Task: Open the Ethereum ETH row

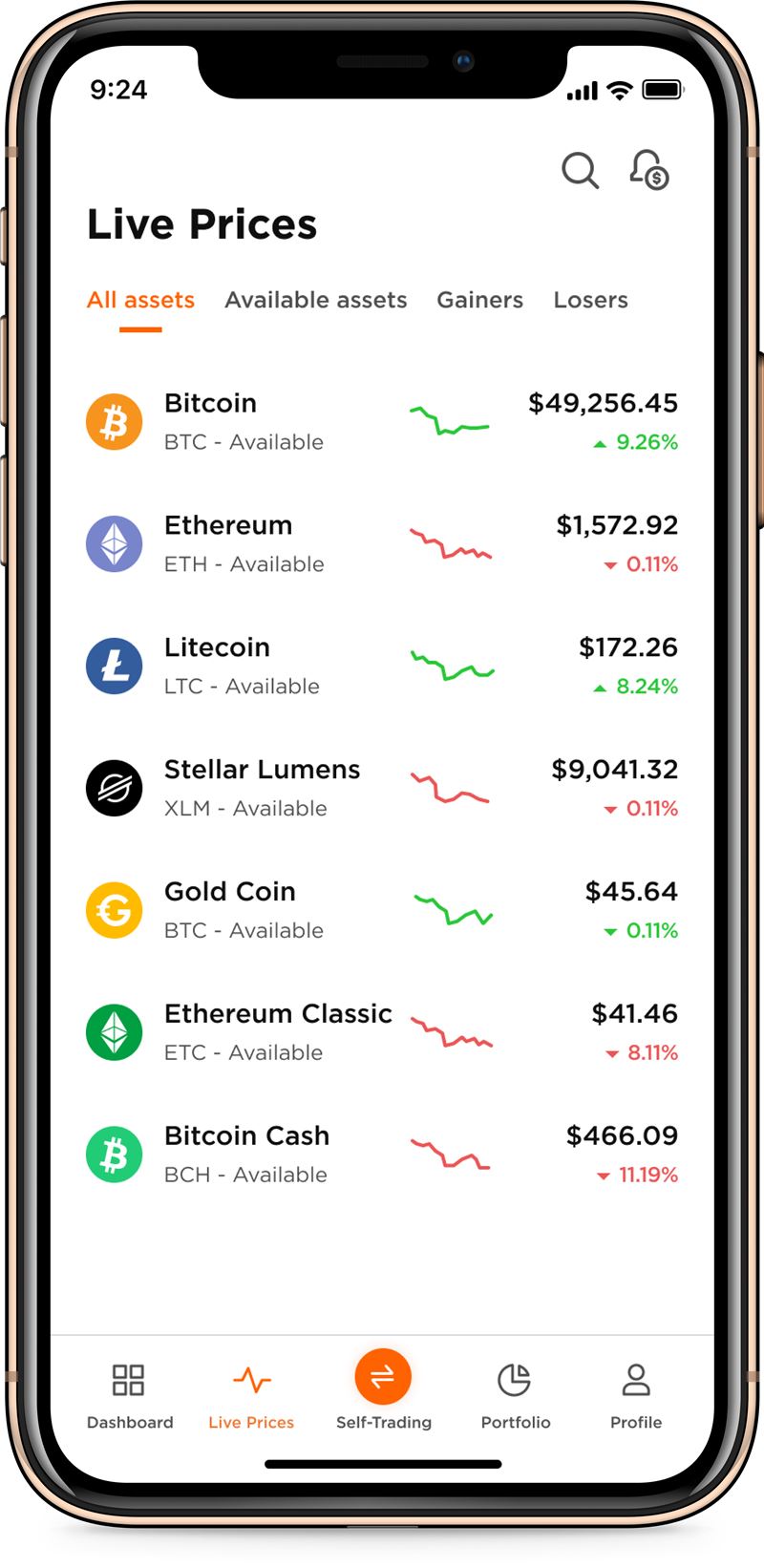Action: 382,544
